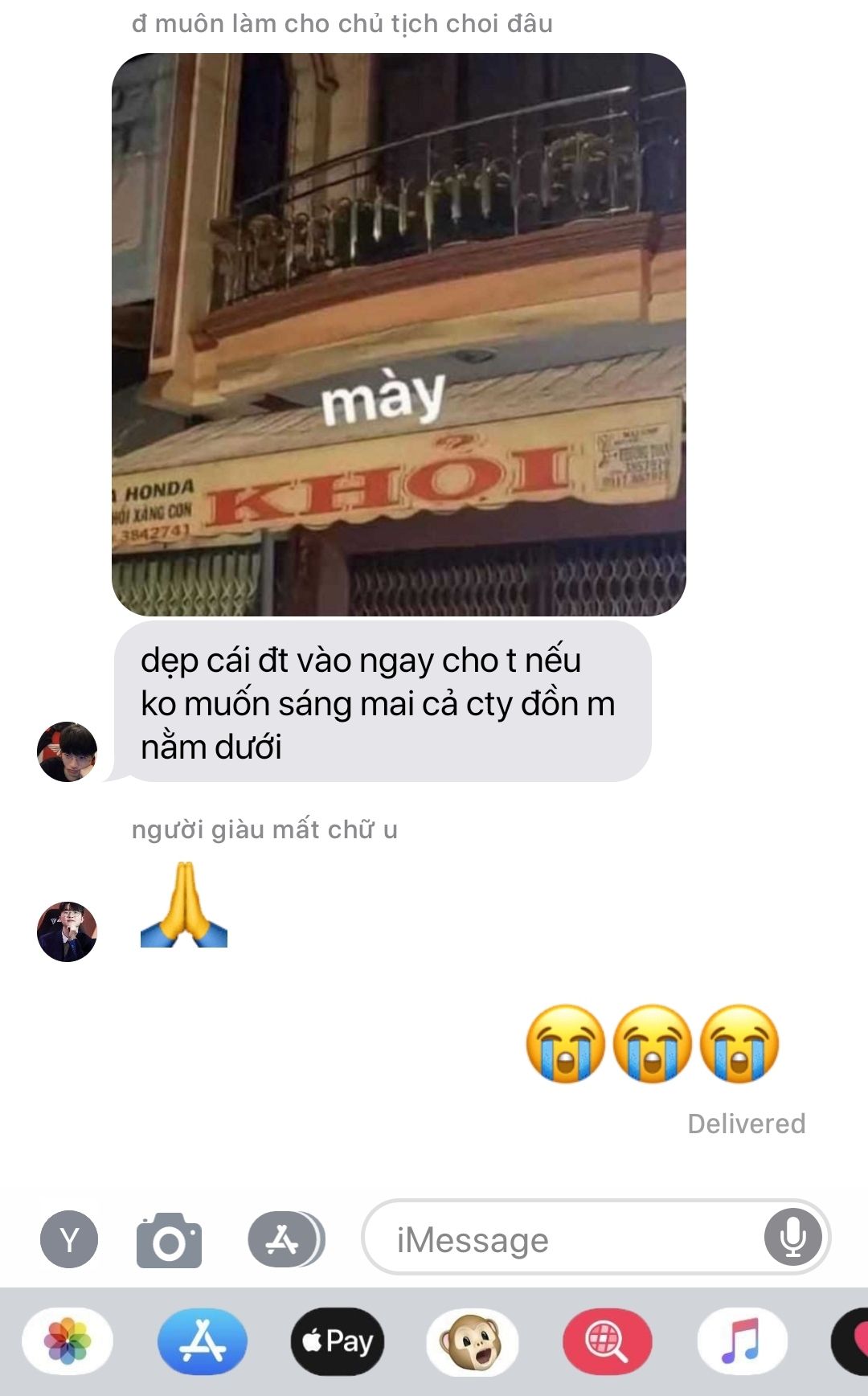
Task: Open Apple Pay in the app strip
Action: point(338,1341)
